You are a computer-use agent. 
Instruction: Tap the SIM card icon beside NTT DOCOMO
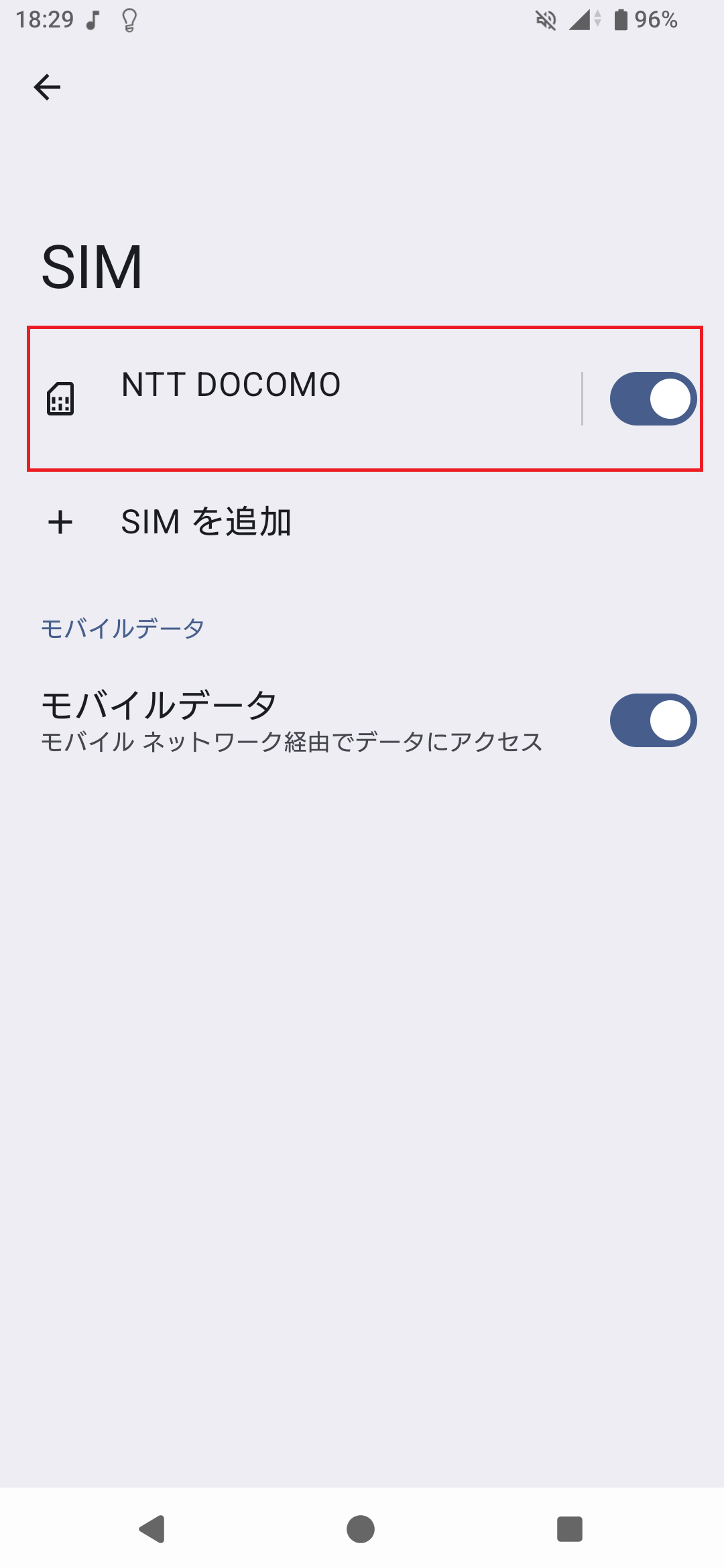pyautogui.click(x=60, y=399)
